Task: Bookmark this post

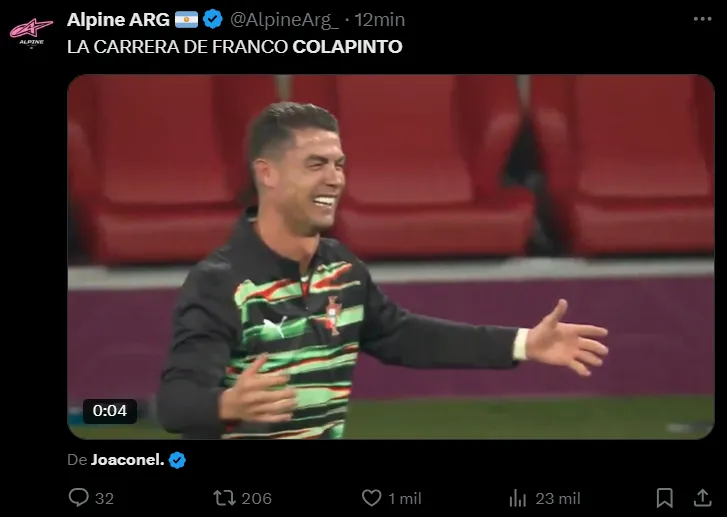Action: [664, 497]
